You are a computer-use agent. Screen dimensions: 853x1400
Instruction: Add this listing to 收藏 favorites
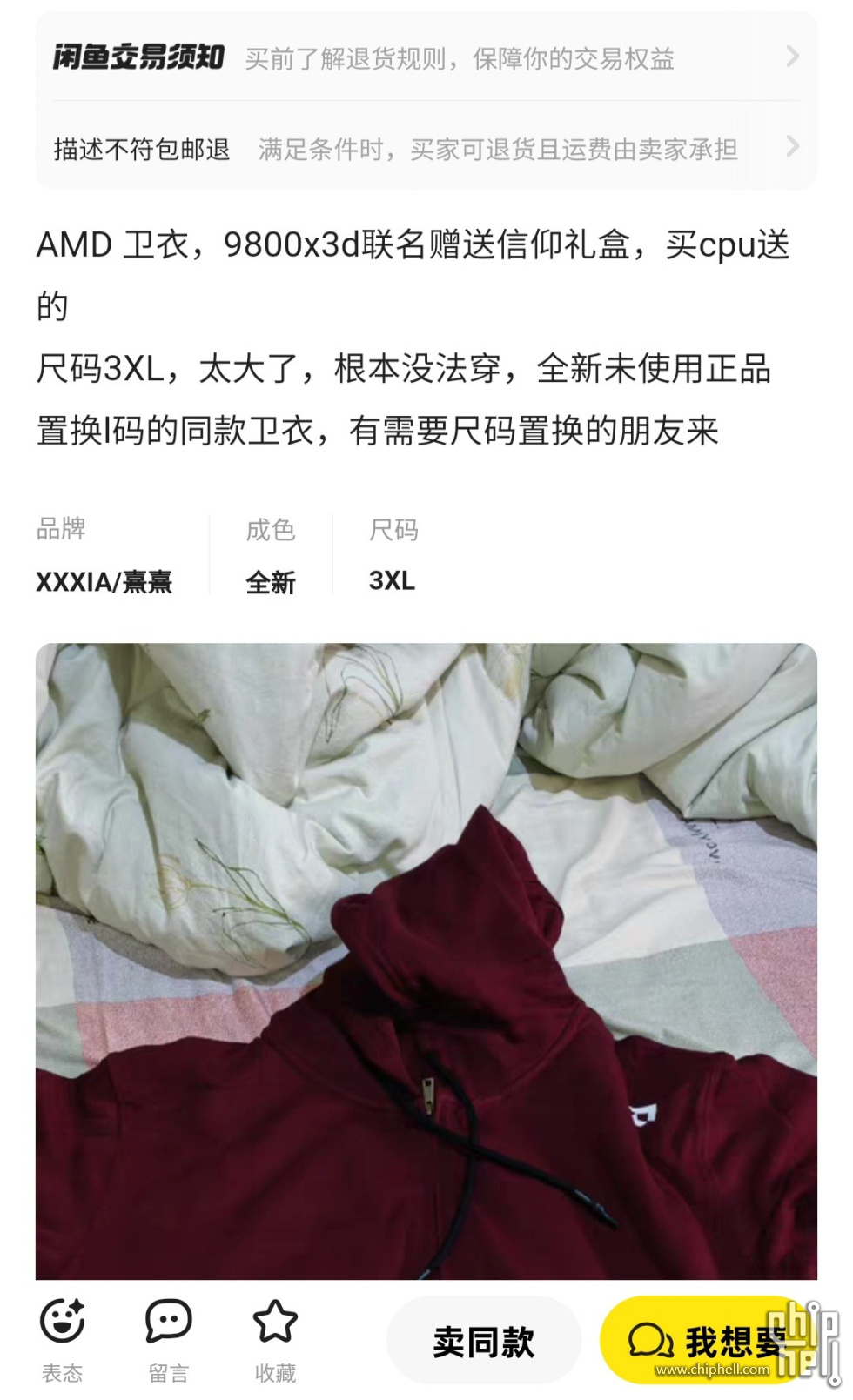275,1340
